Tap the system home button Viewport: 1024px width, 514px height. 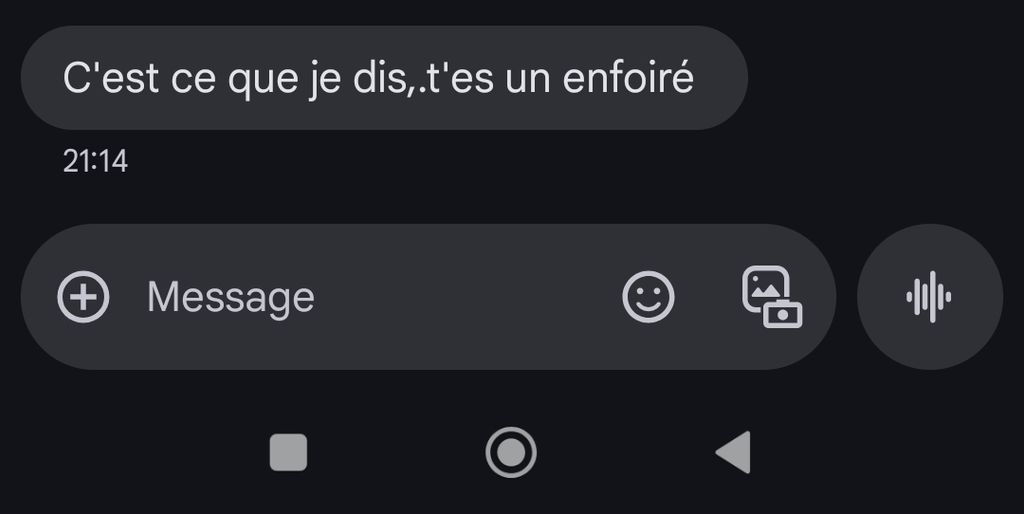point(511,452)
